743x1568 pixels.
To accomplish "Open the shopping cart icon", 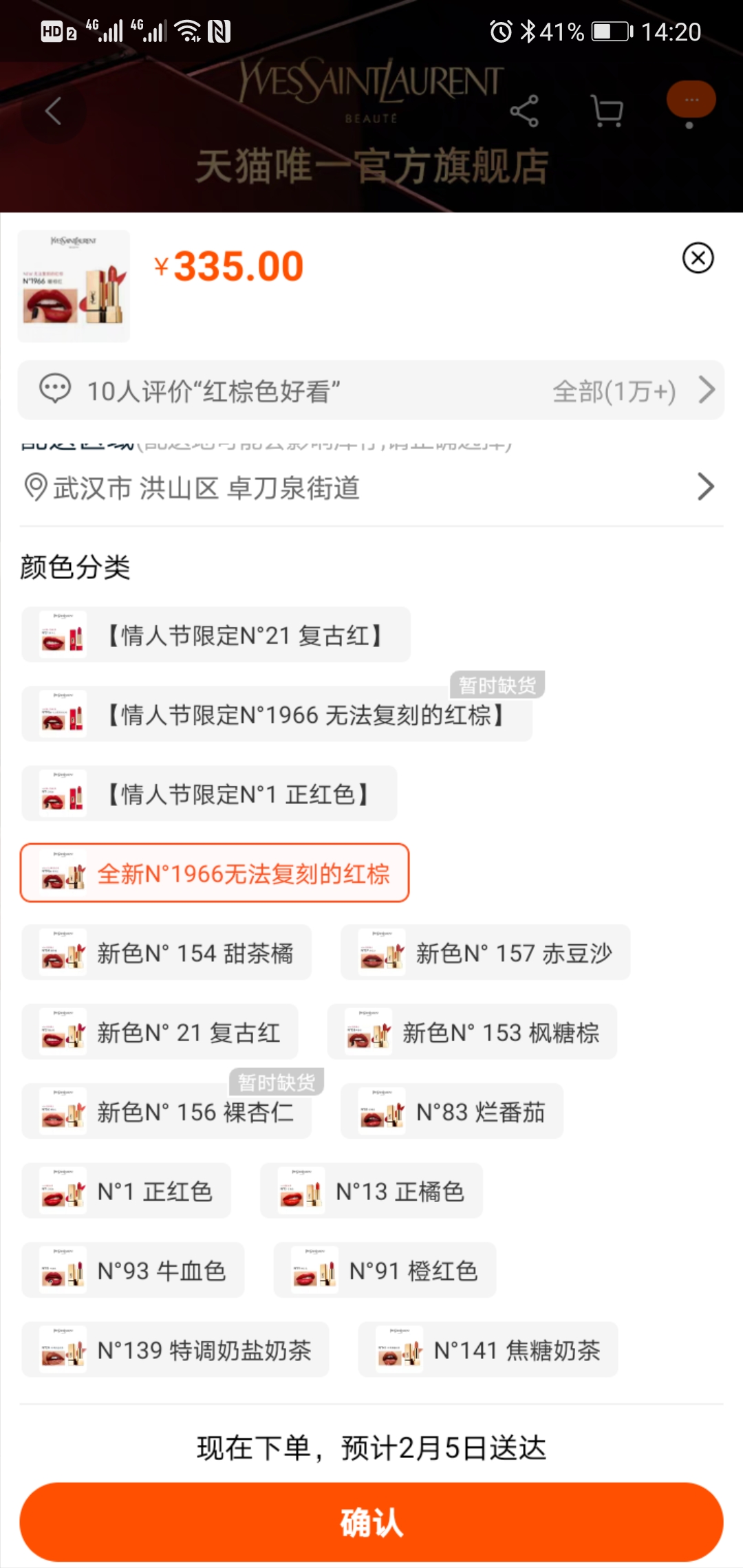I will 607,111.
